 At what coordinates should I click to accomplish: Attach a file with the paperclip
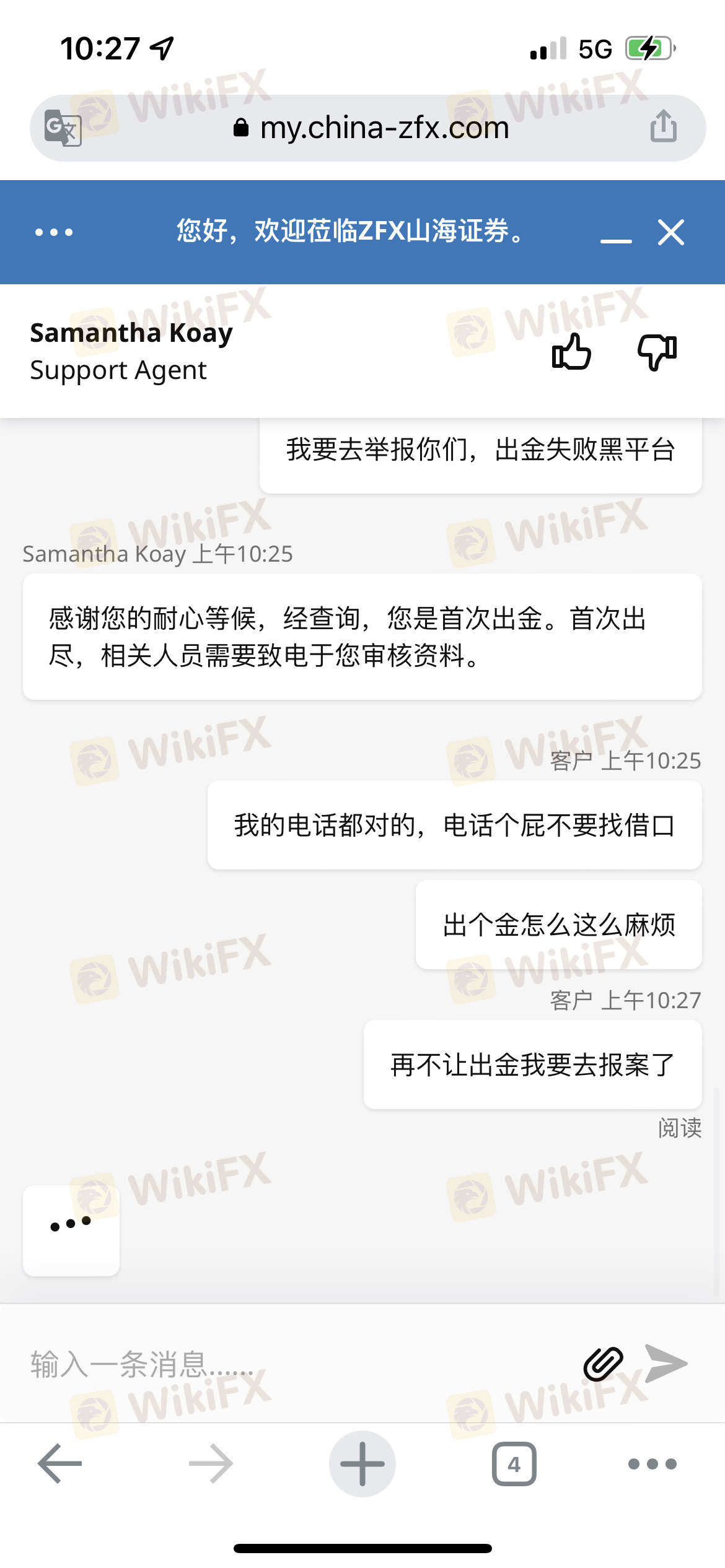pyautogui.click(x=603, y=1364)
